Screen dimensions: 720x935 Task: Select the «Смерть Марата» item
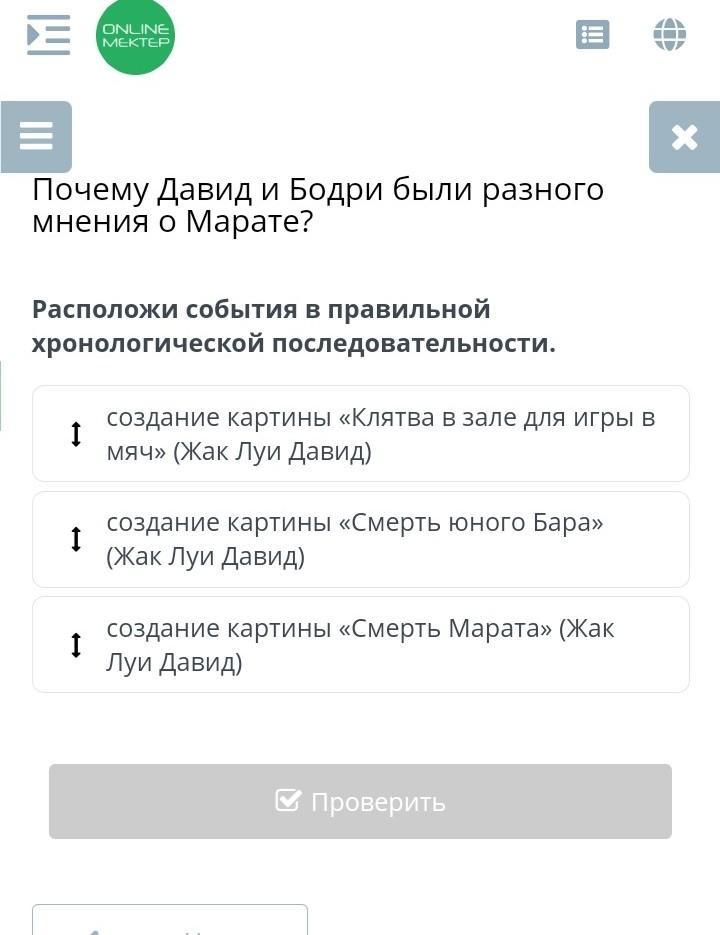[361, 645]
